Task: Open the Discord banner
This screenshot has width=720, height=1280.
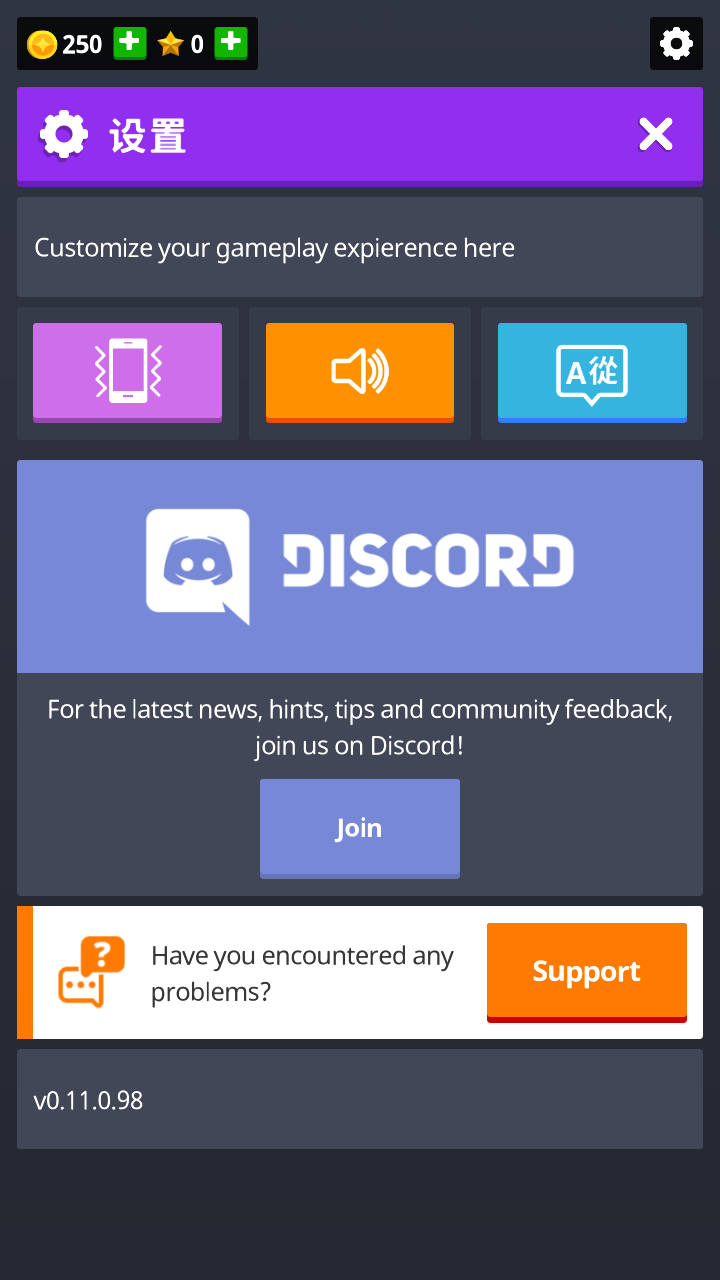Action: [360, 566]
